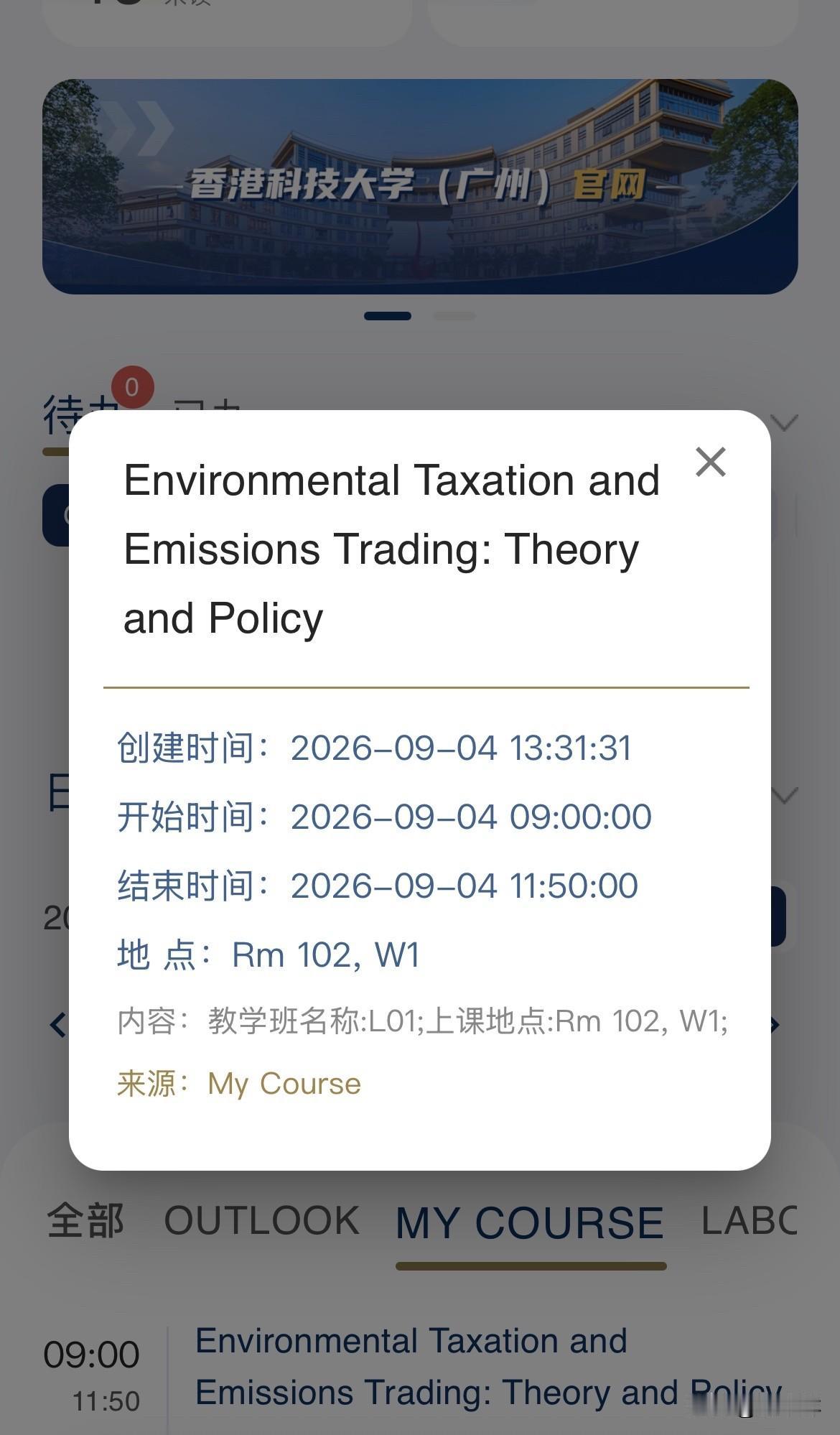Open the Environmental Taxation course at 09:00
840x1435 pixels.
click(x=488, y=1367)
